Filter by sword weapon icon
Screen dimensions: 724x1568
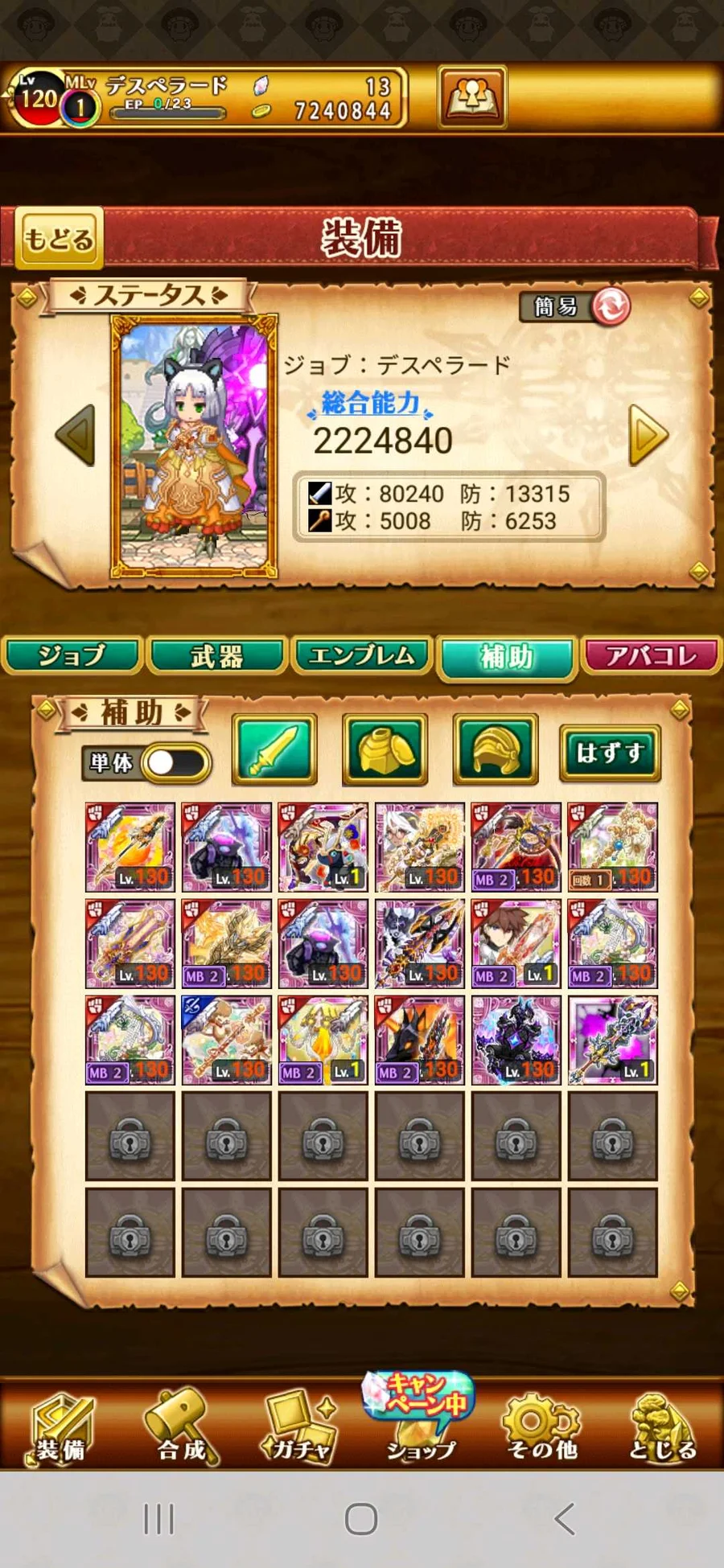(x=274, y=749)
